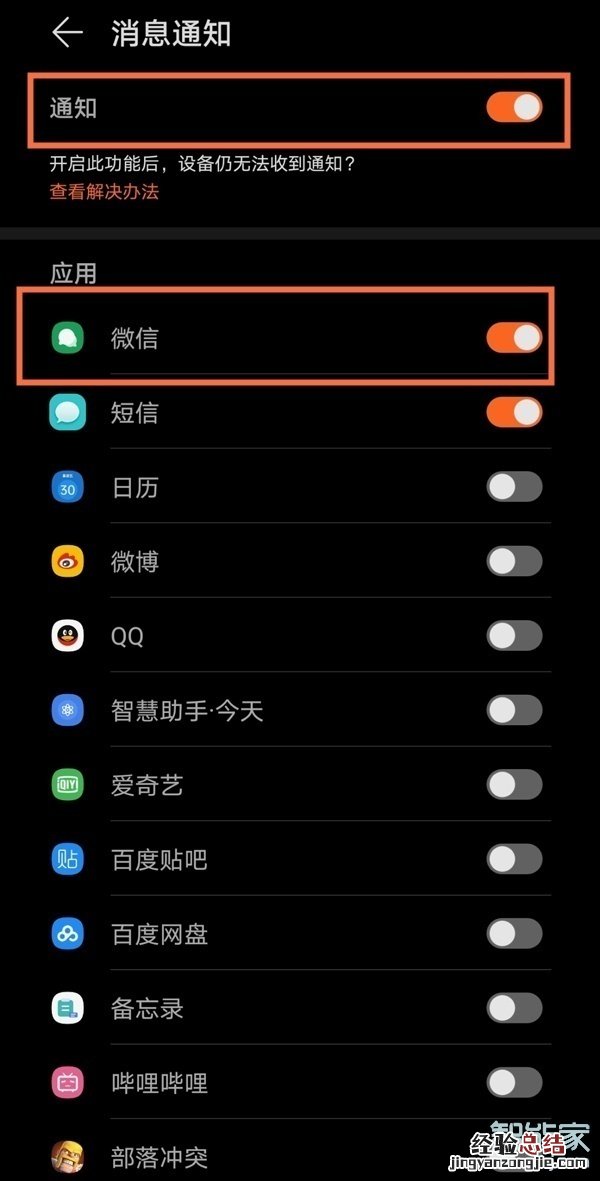Open the 查看解决办法 link
This screenshot has height=1181, width=600.
tap(104, 192)
